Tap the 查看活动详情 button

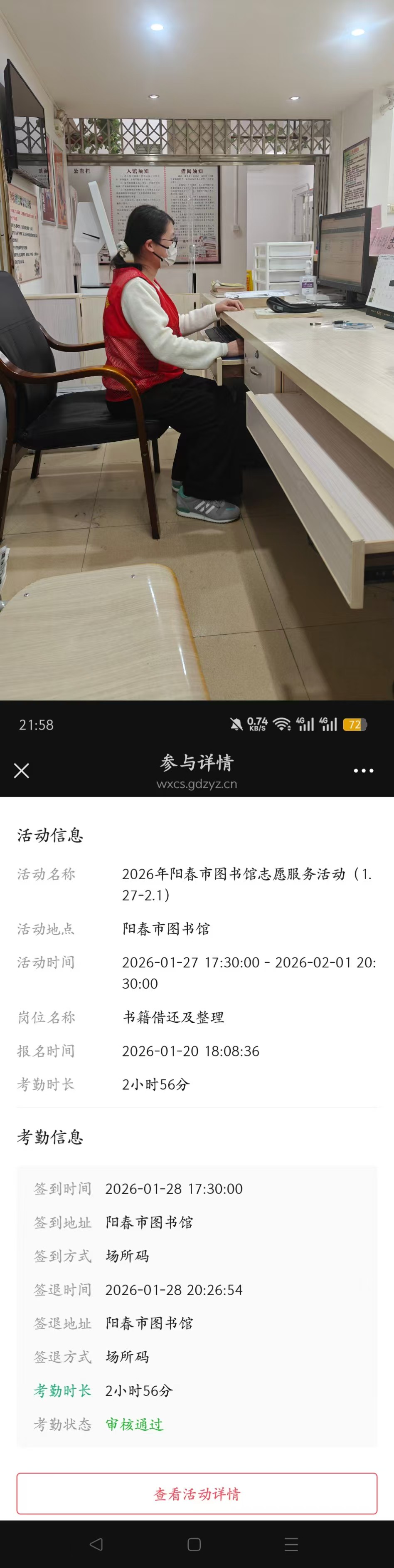coord(197,1494)
